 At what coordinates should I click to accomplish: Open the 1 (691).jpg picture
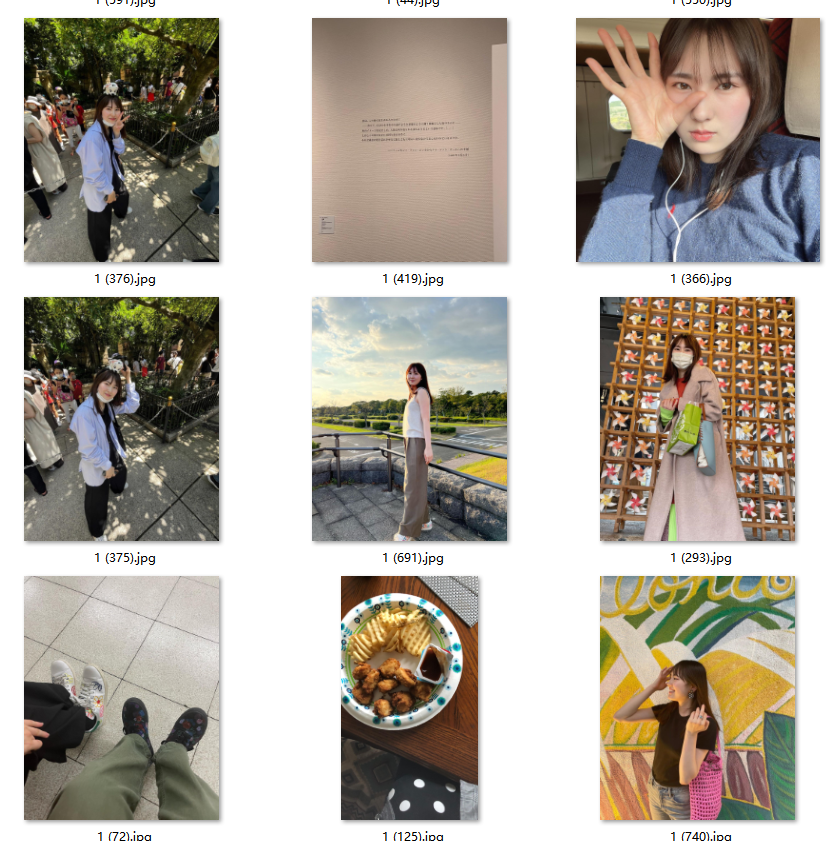[409, 419]
